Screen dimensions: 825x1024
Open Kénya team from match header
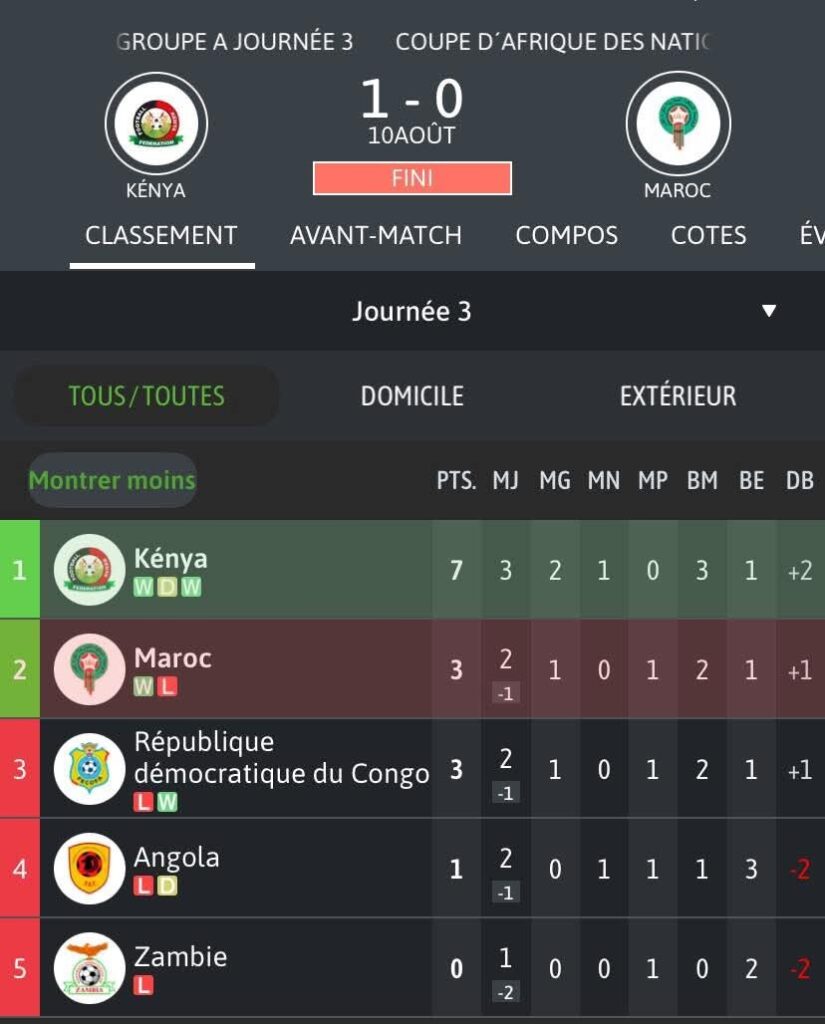[x=156, y=125]
